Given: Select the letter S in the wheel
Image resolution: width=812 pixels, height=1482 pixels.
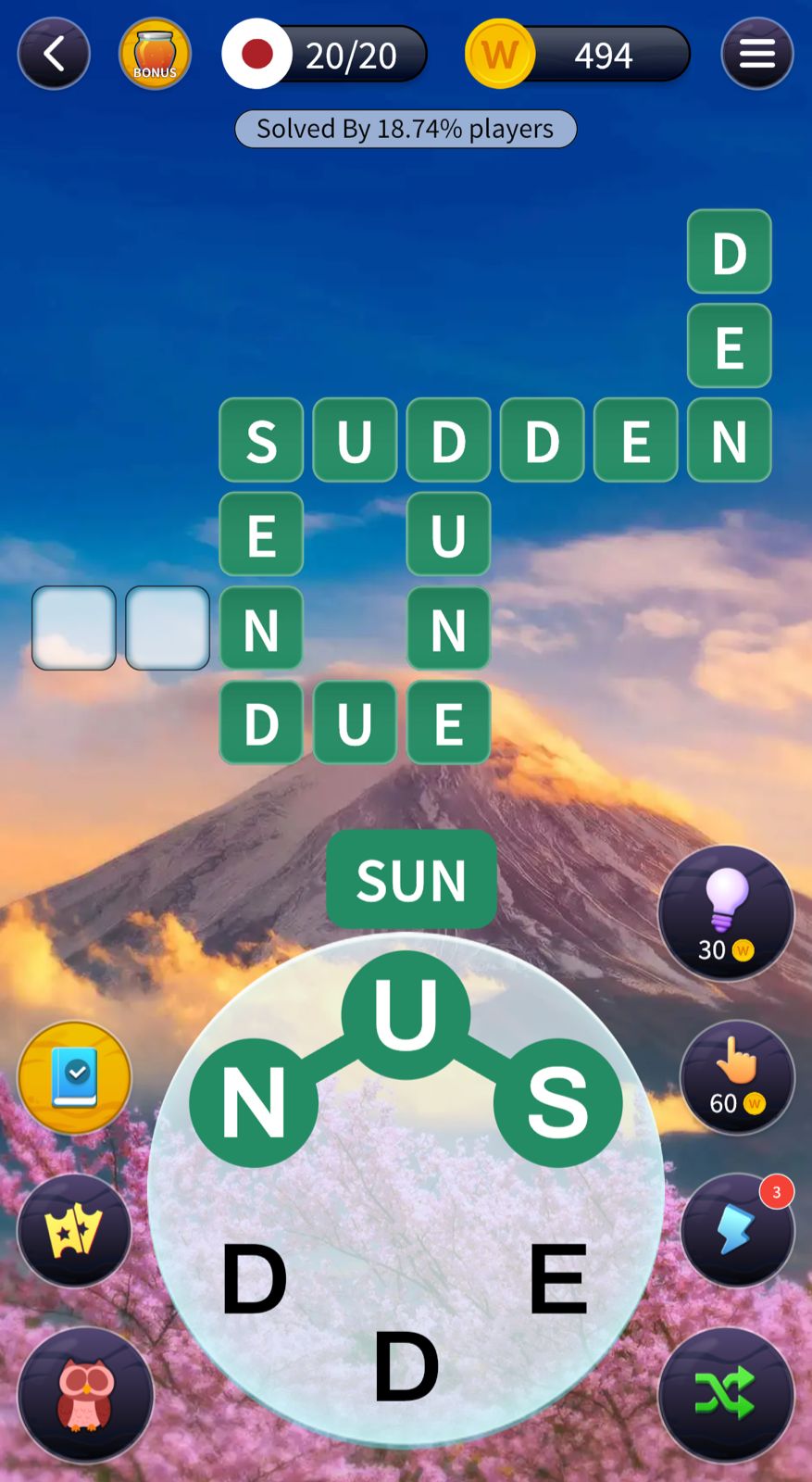Looking at the screenshot, I should [557, 1102].
